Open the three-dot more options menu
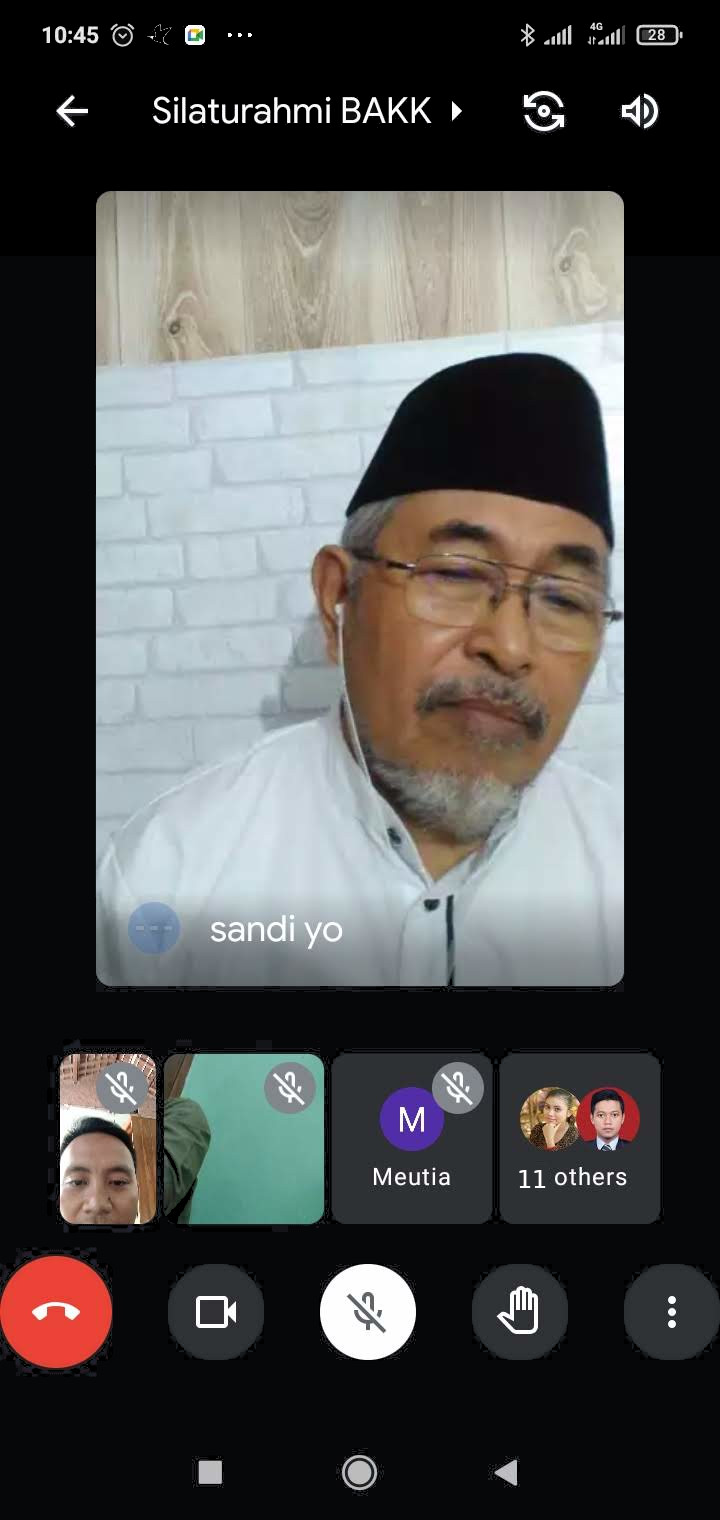 pyautogui.click(x=672, y=1312)
